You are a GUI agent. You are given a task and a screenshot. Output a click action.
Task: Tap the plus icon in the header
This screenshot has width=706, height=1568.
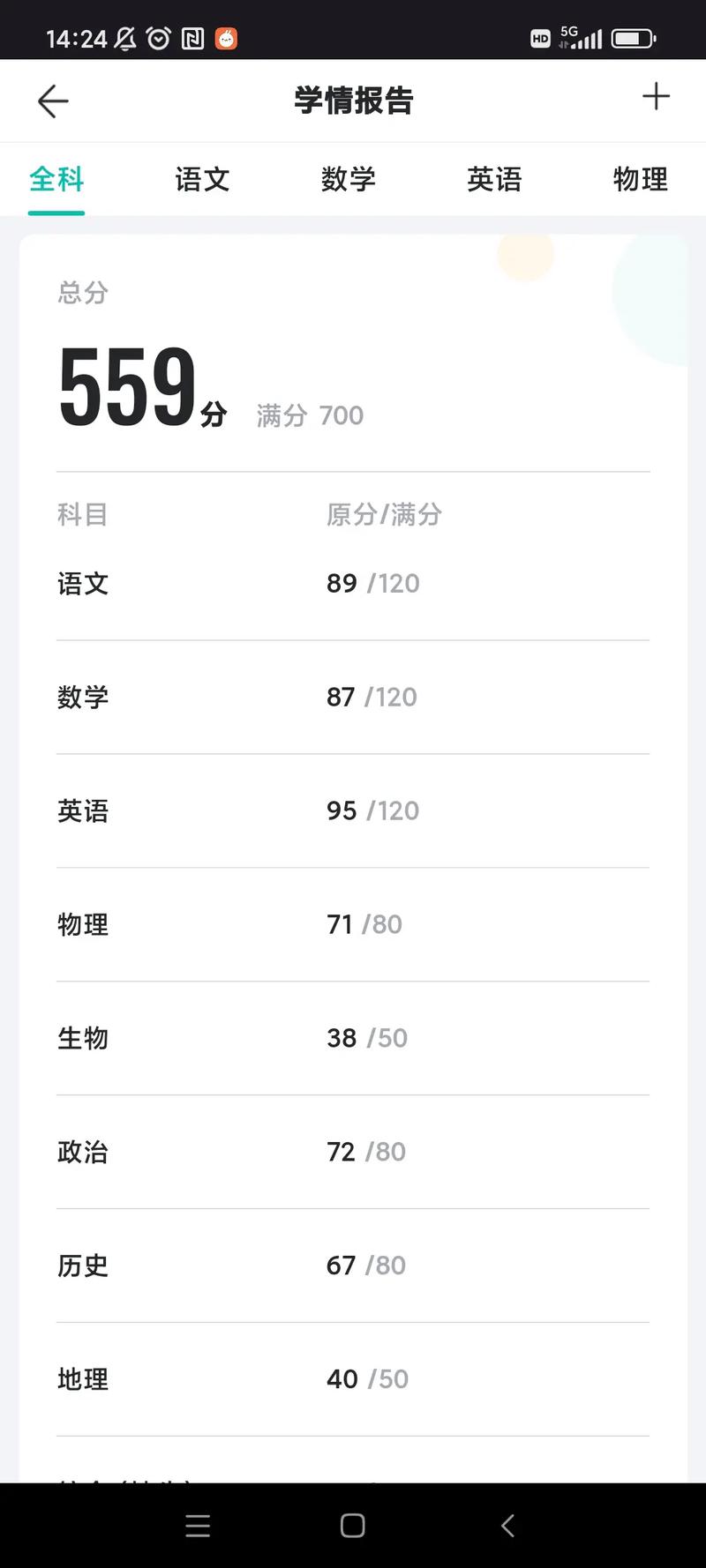point(656,97)
